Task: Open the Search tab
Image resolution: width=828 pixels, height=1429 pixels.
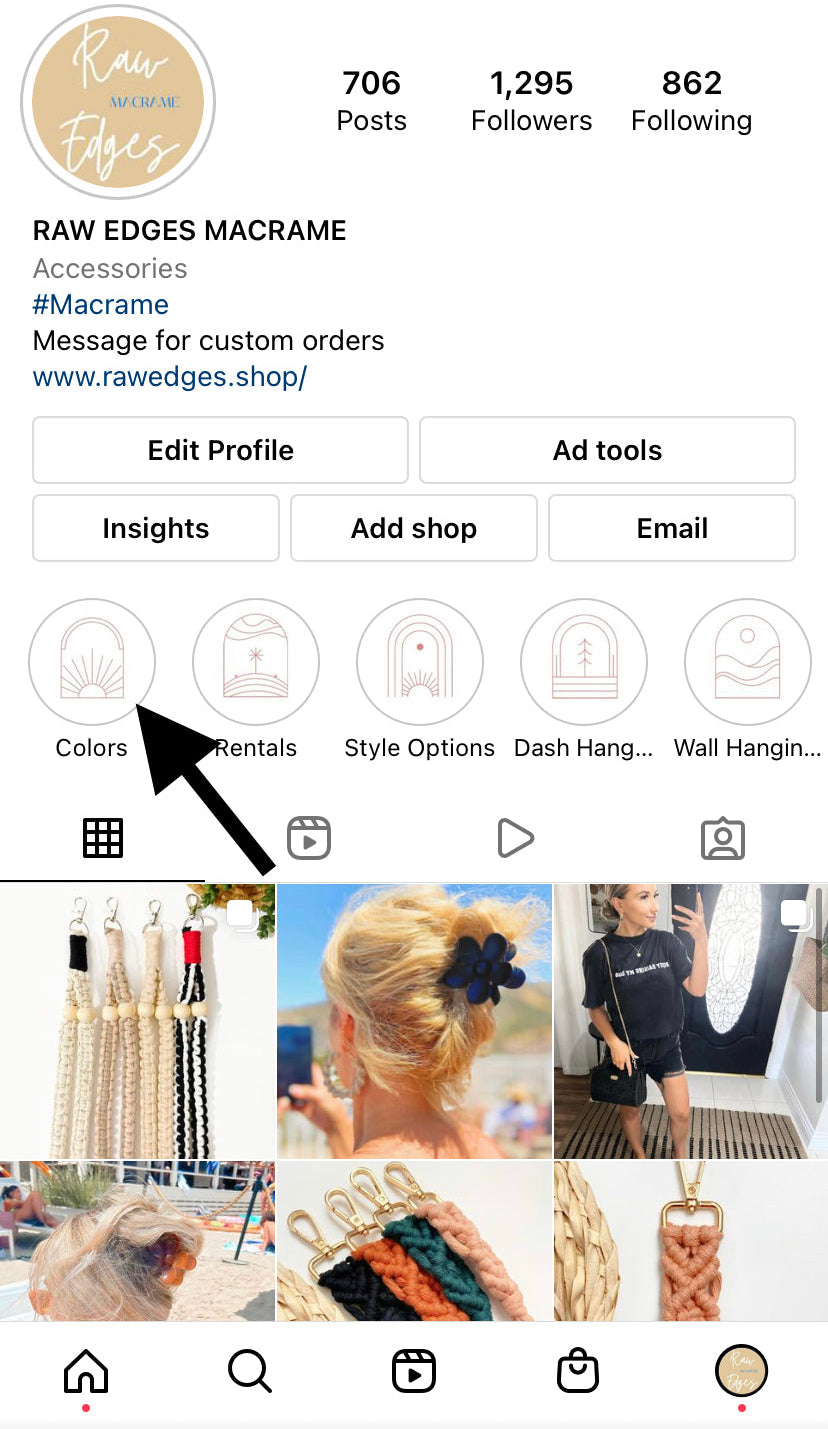Action: pos(250,1371)
